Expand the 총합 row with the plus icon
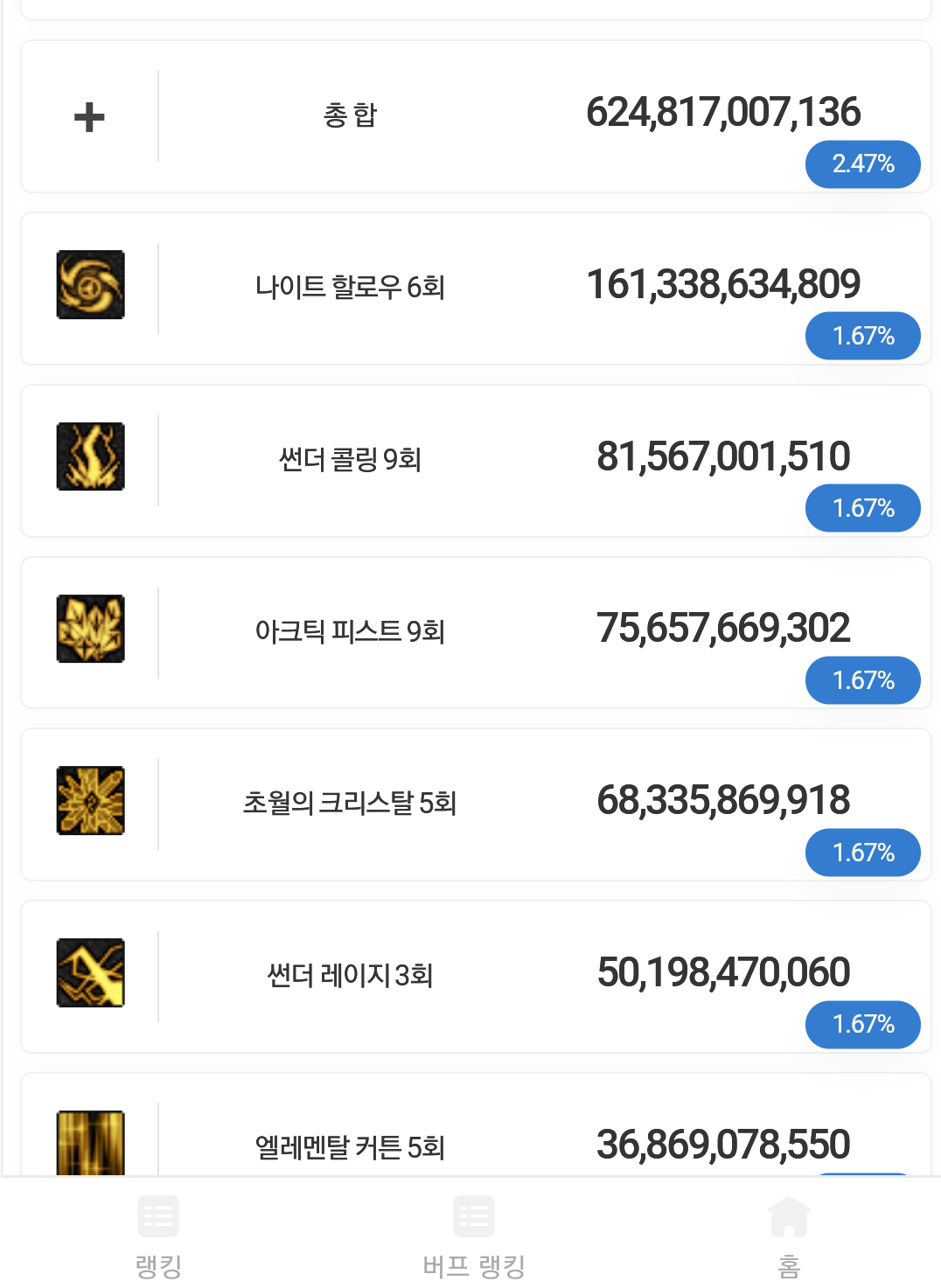 coord(89,116)
